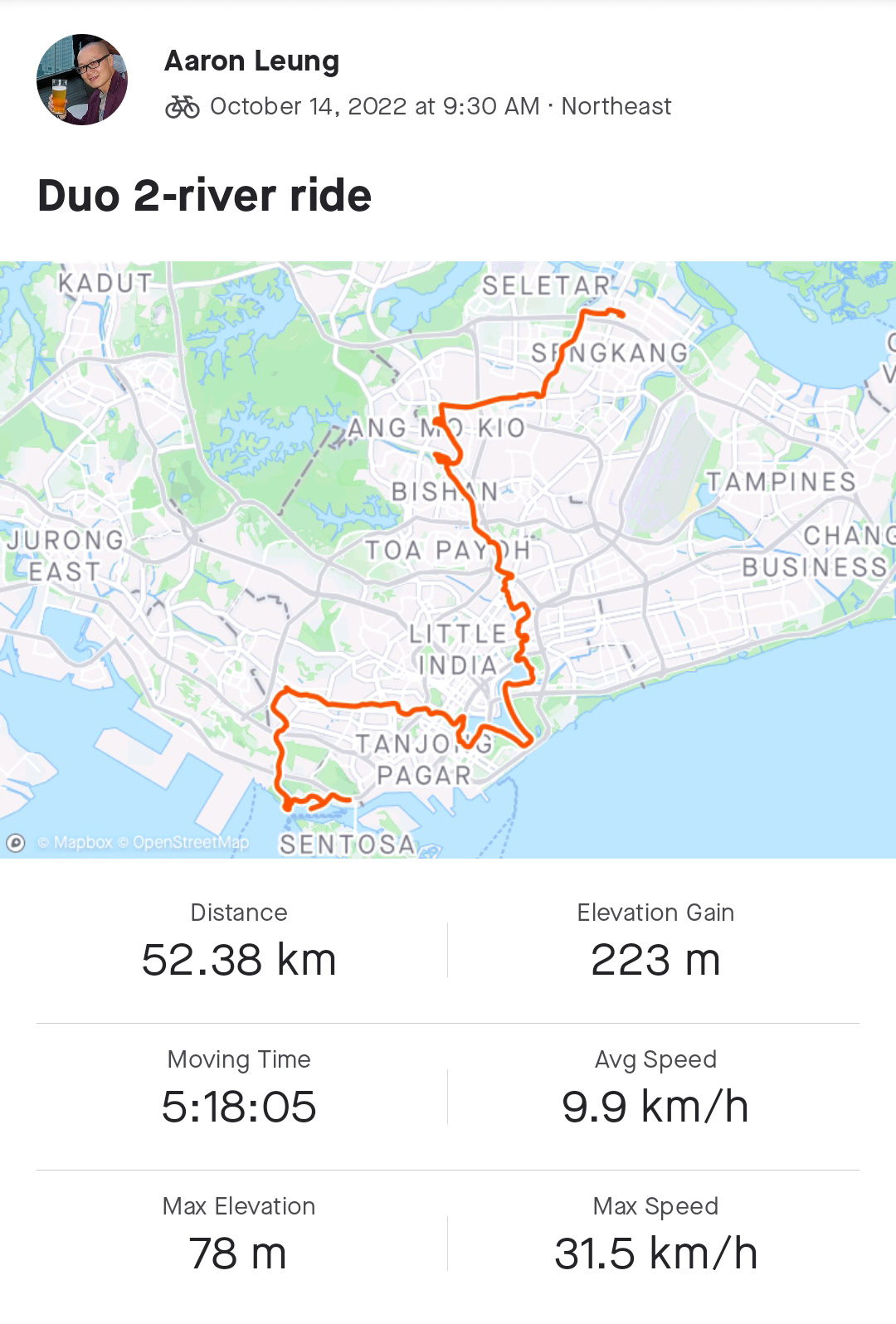This screenshot has width=896, height=1324.
Task: Open Aaron Leung's profile photo
Action: click(82, 80)
